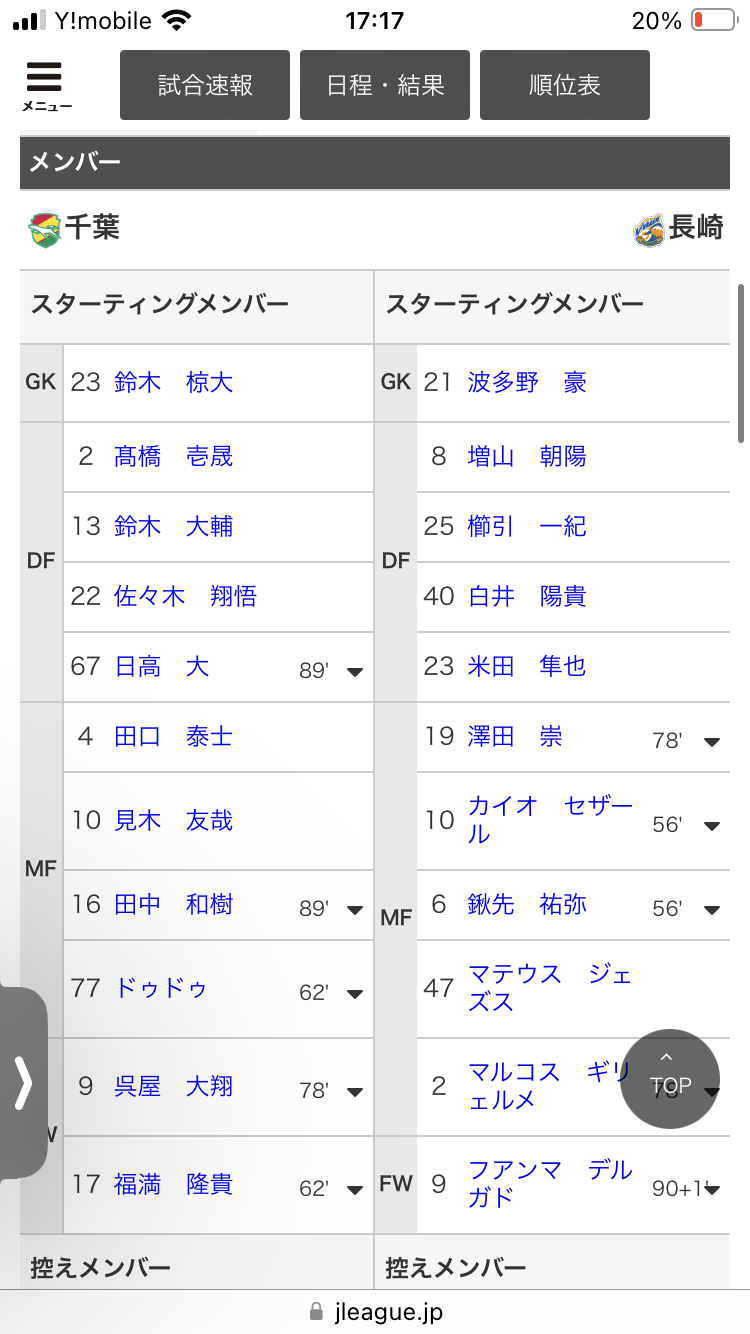
Task: Jump back to TOP of page
Action: 670,1078
